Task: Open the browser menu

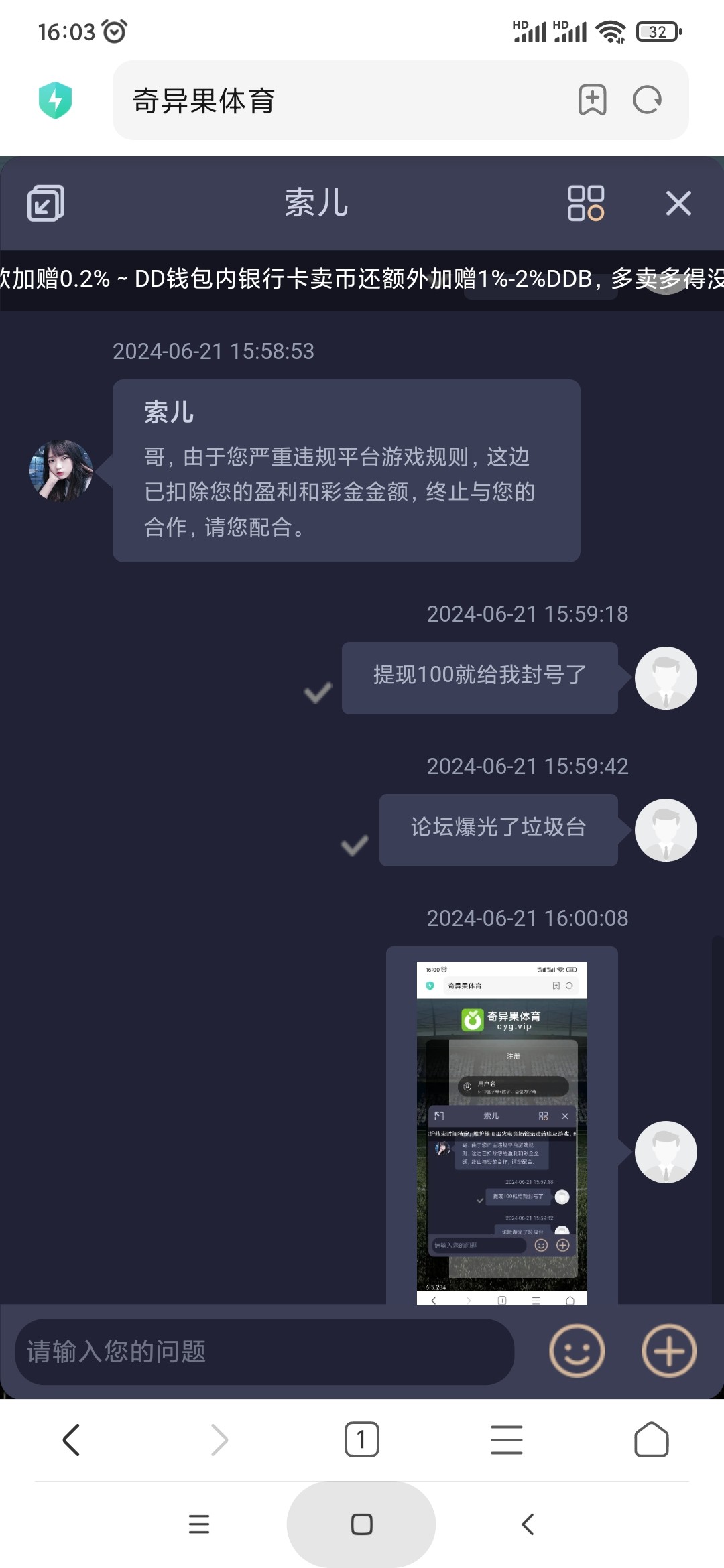Action: 507,1439
